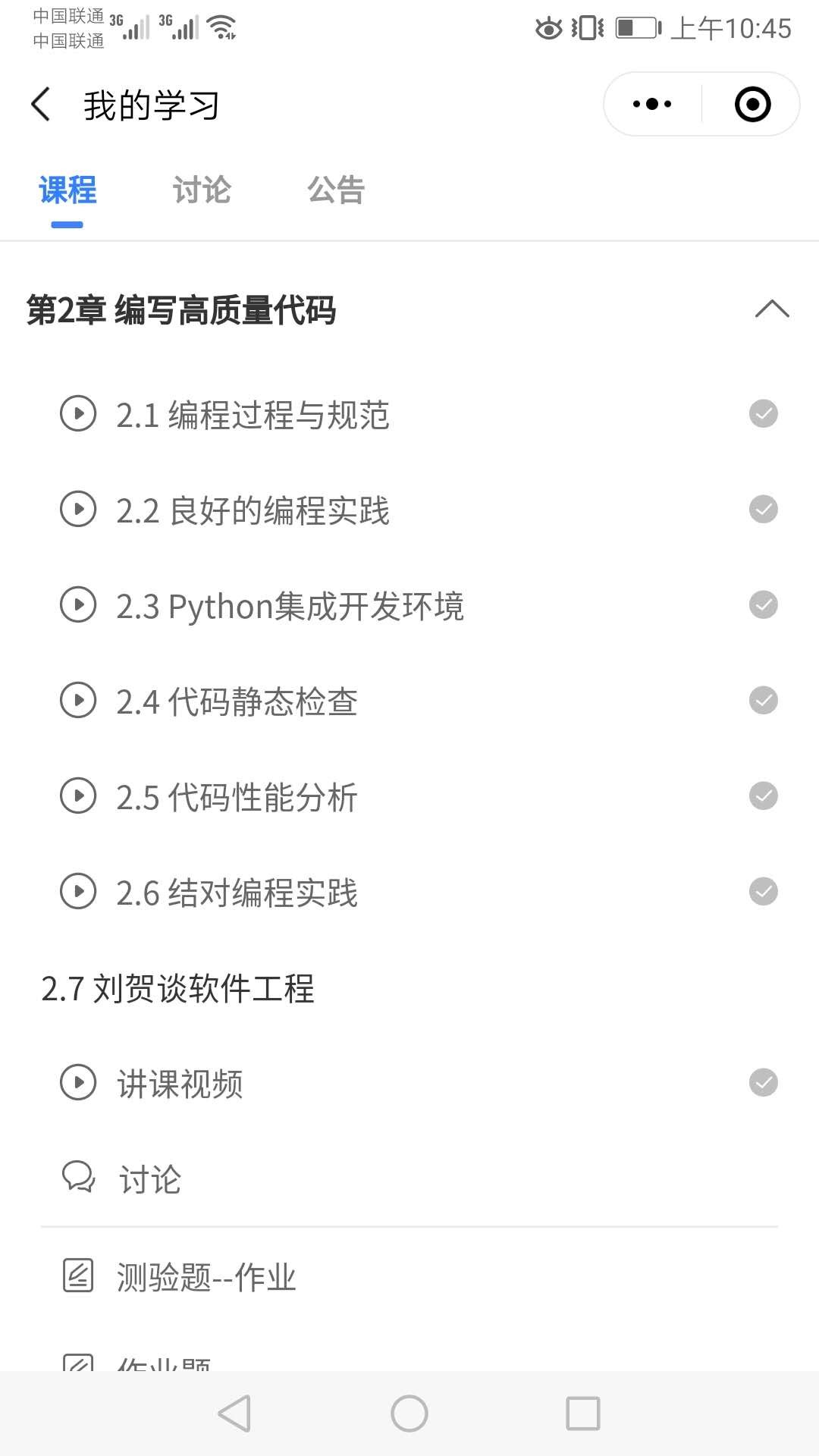Open lesson 2.4 代码静态检查
The image size is (819, 1456).
[x=237, y=701]
